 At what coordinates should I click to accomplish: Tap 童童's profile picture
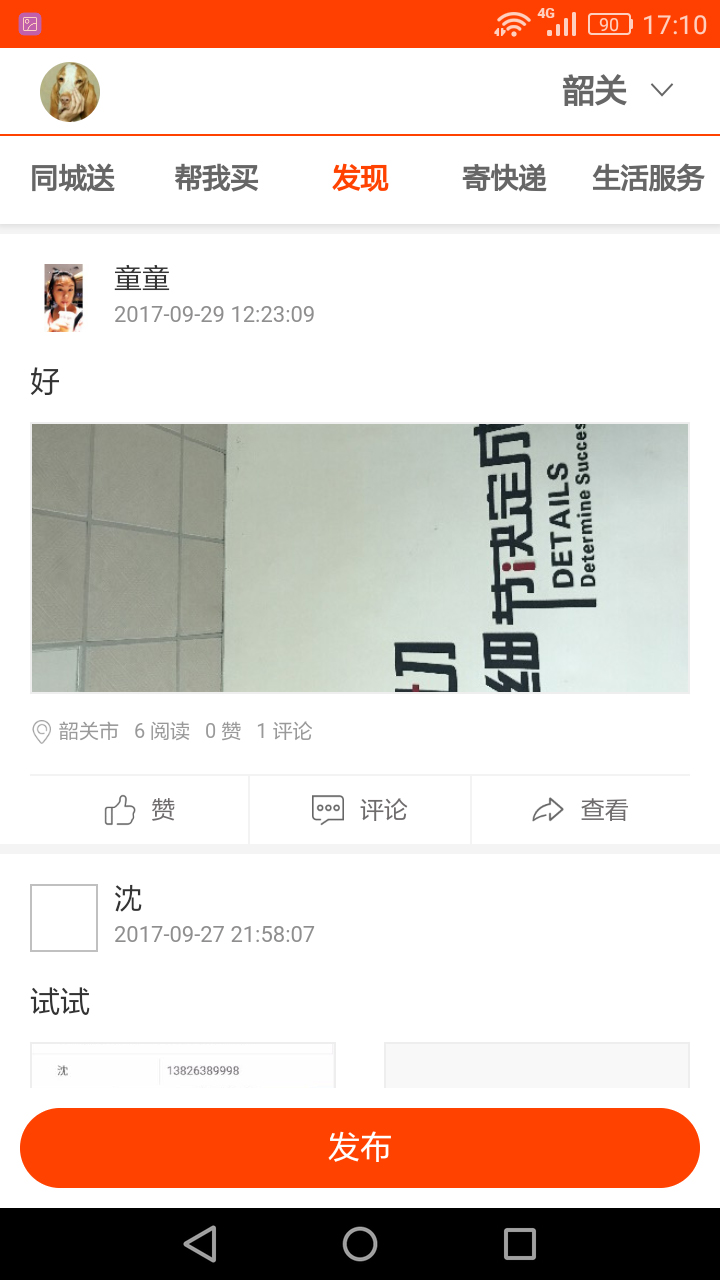coord(63,297)
